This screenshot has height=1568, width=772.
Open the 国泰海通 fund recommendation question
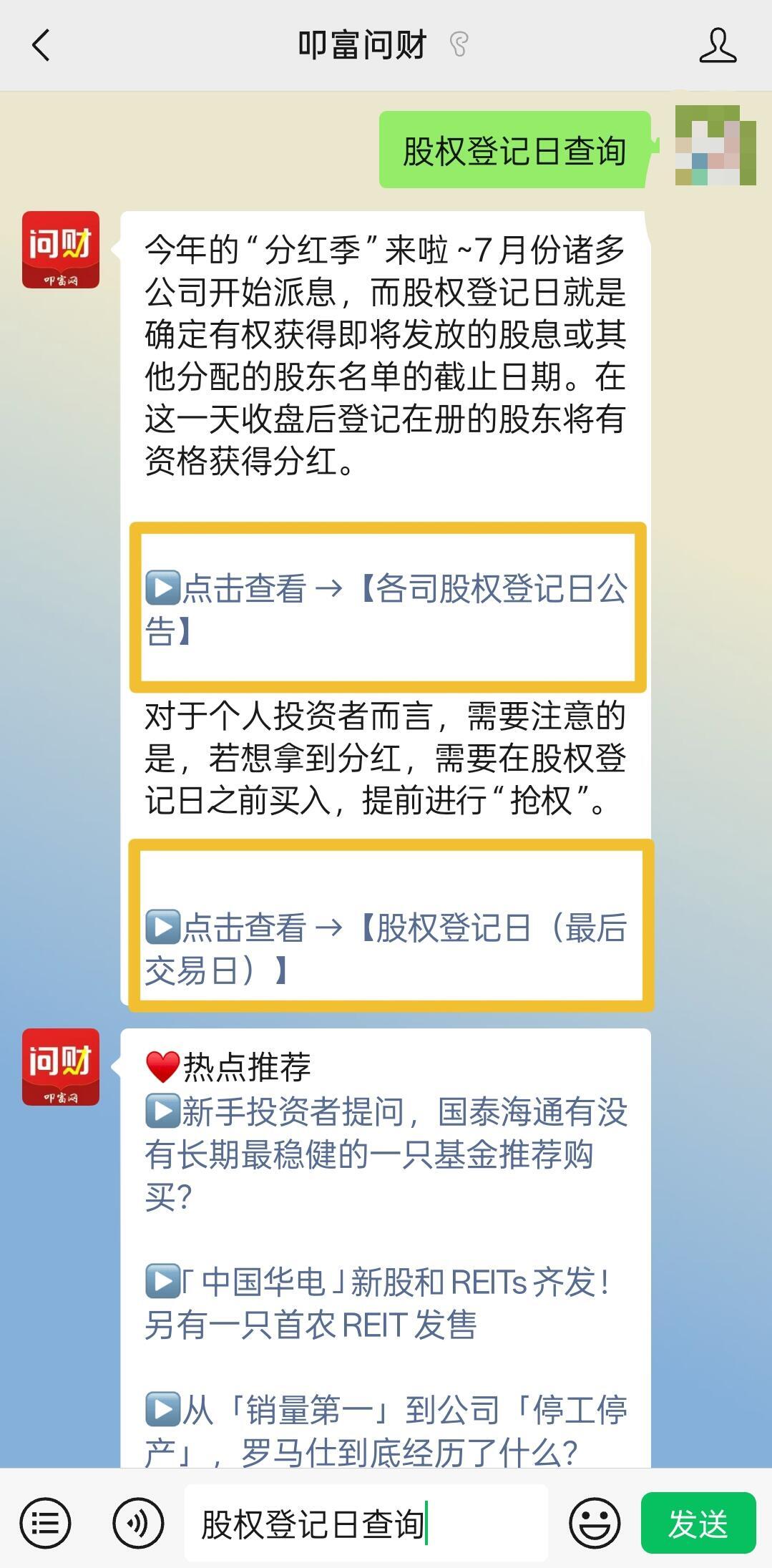point(386,1153)
